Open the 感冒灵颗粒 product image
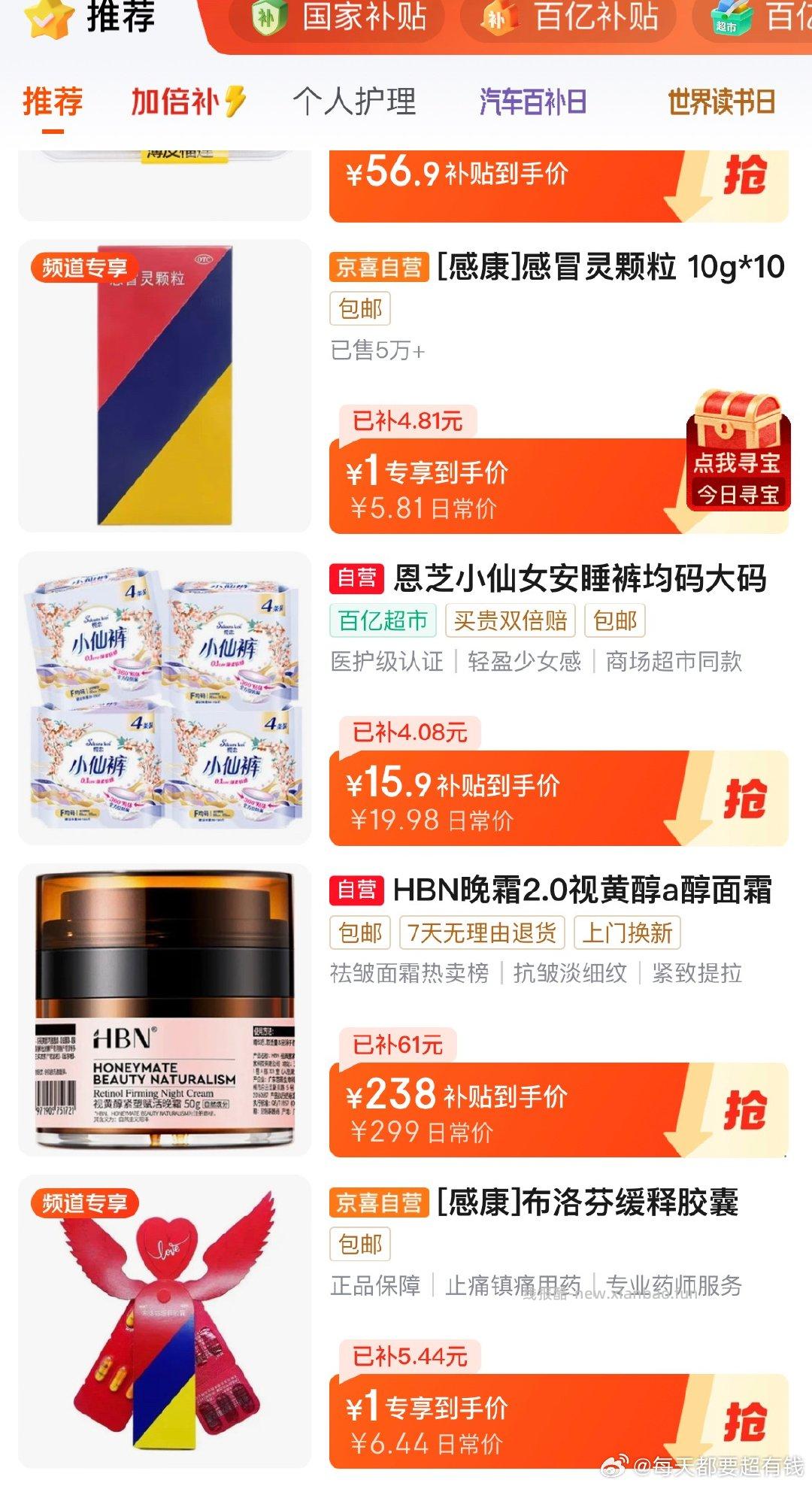812x1486 pixels. pos(162,384)
